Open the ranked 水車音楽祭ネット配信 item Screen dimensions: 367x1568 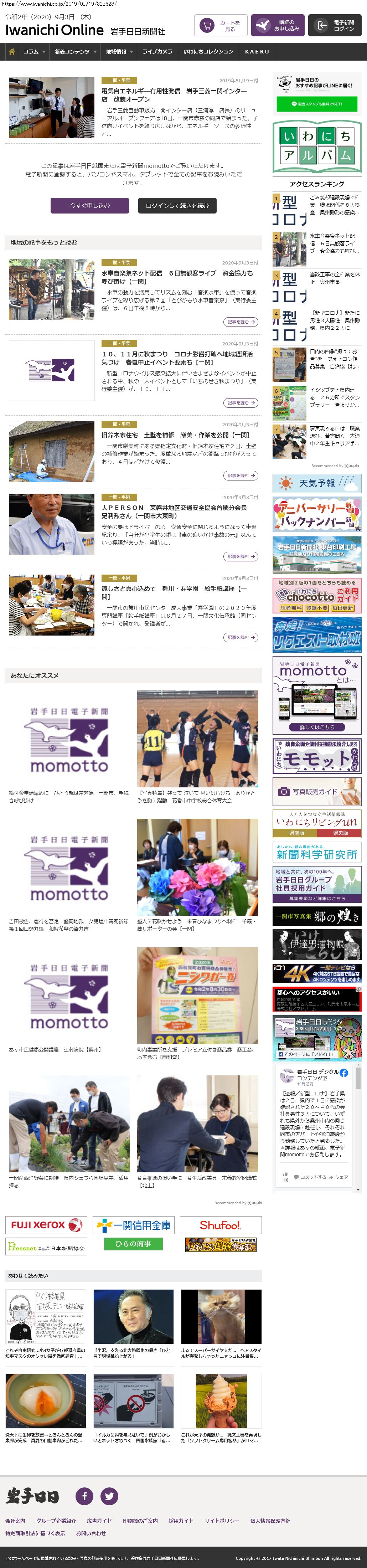[x=334, y=243]
